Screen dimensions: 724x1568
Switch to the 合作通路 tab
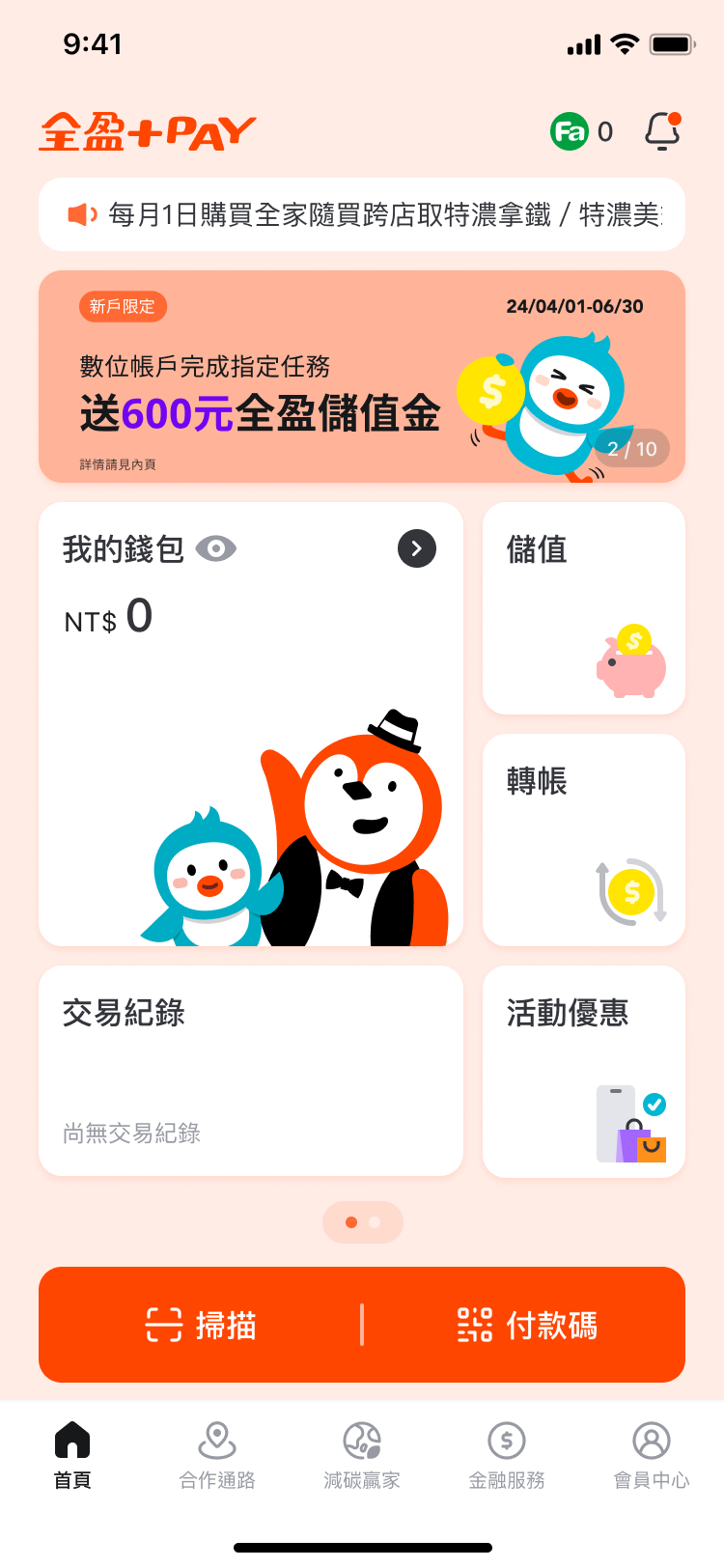(217, 1454)
